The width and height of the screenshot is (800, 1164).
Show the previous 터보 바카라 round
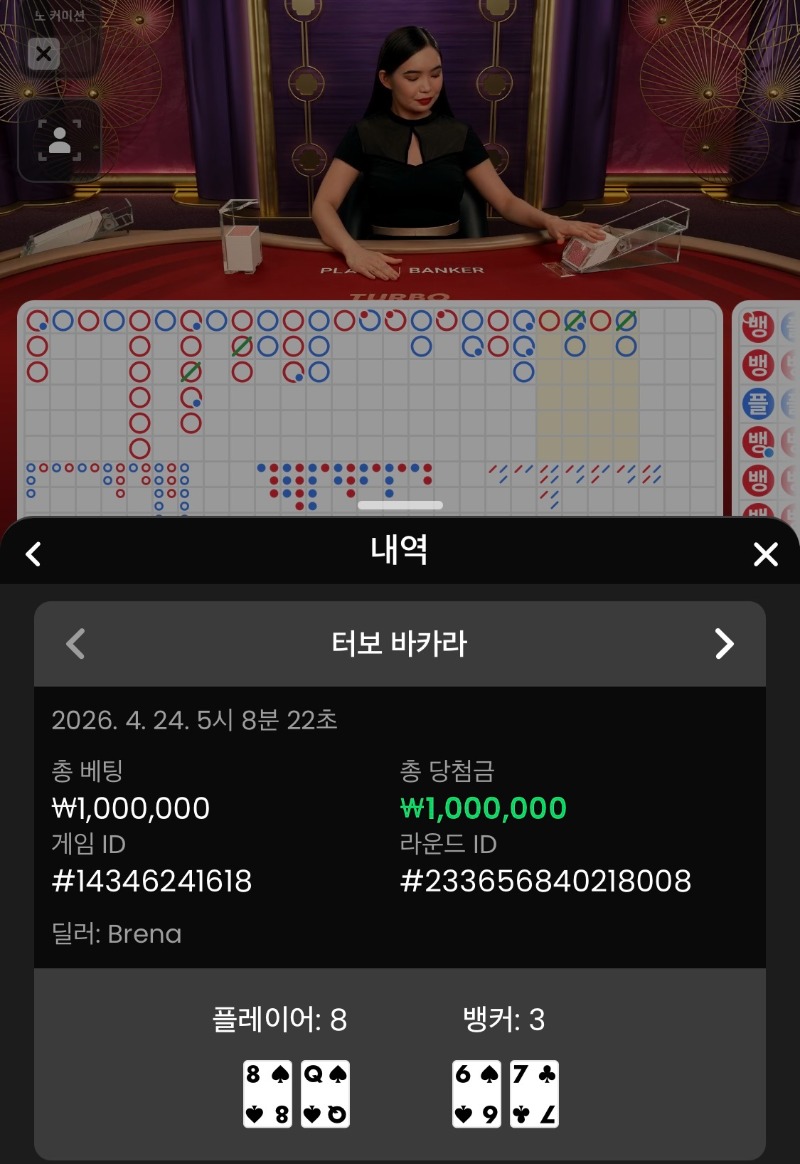[76, 644]
